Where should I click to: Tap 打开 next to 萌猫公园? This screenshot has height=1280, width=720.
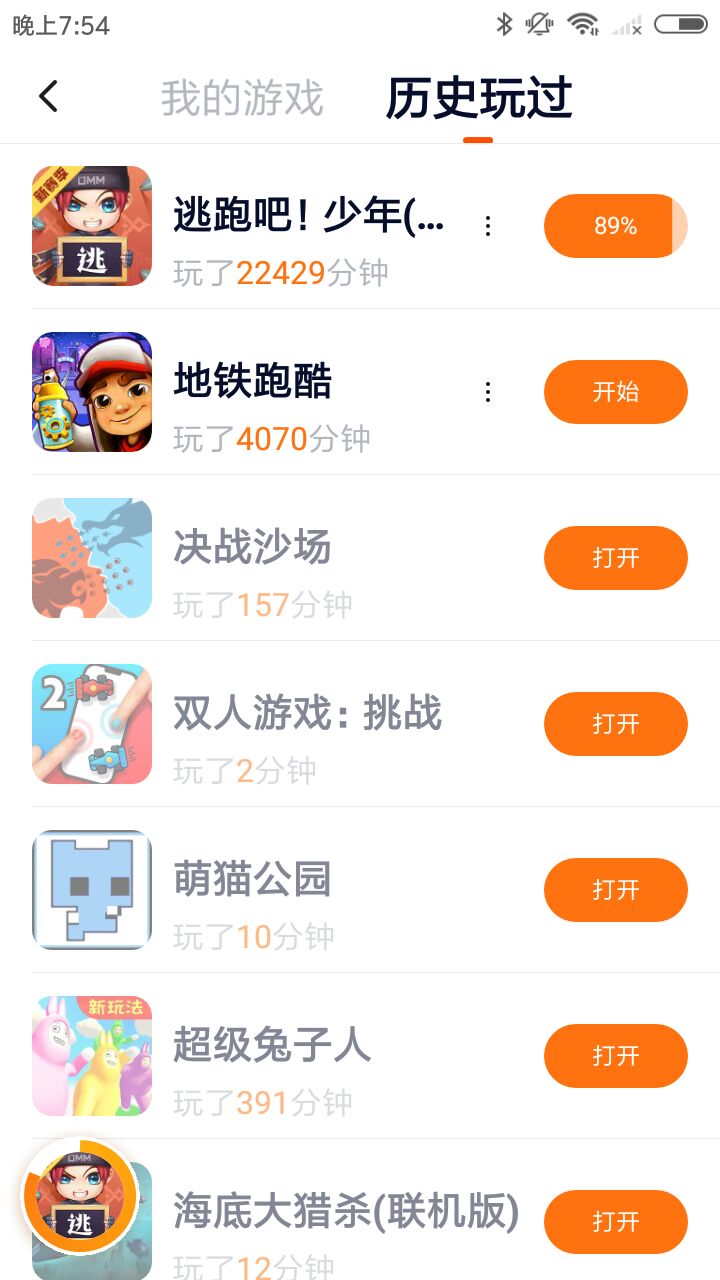615,890
